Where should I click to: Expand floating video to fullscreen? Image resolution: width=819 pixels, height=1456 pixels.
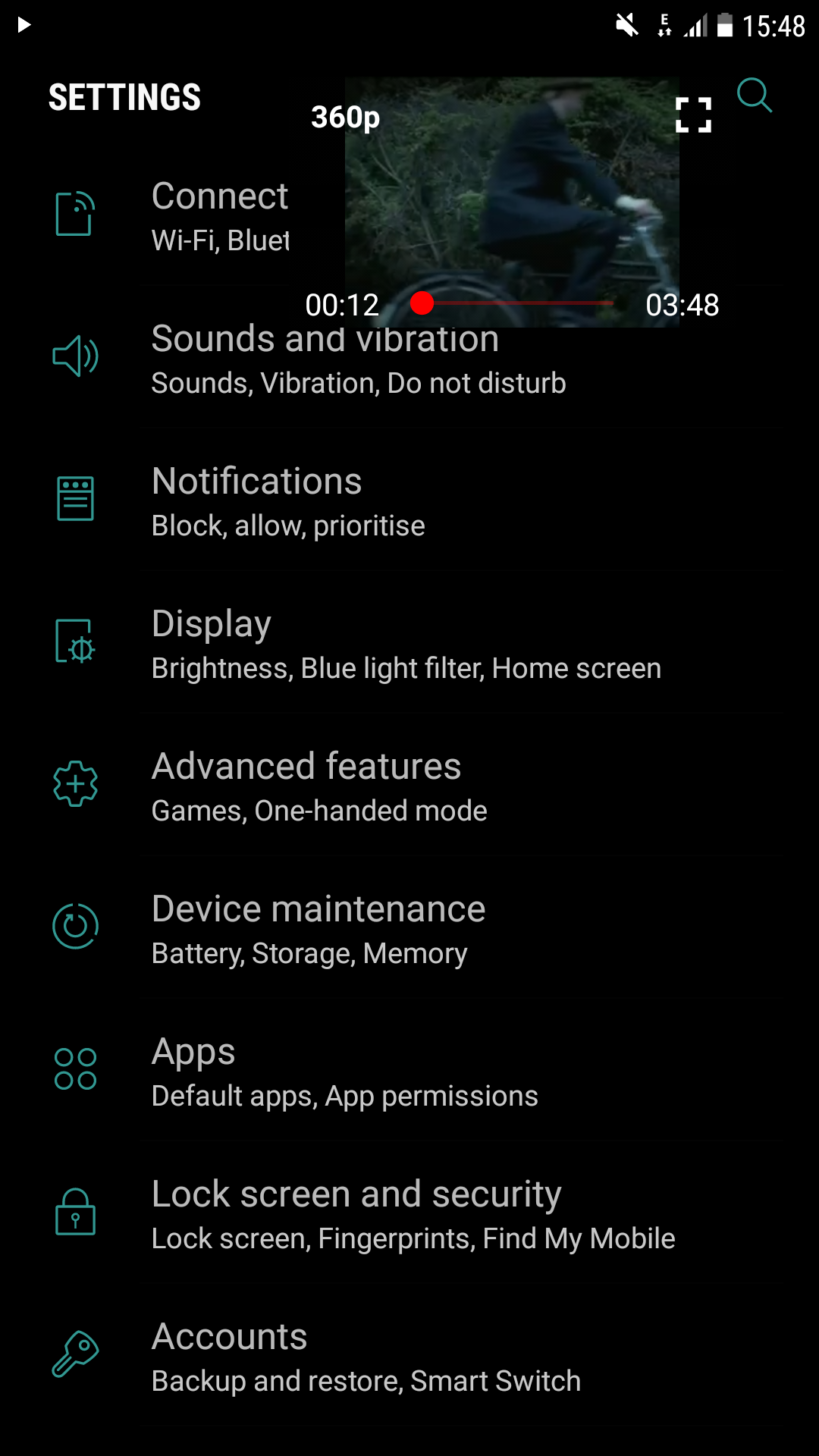tap(694, 115)
